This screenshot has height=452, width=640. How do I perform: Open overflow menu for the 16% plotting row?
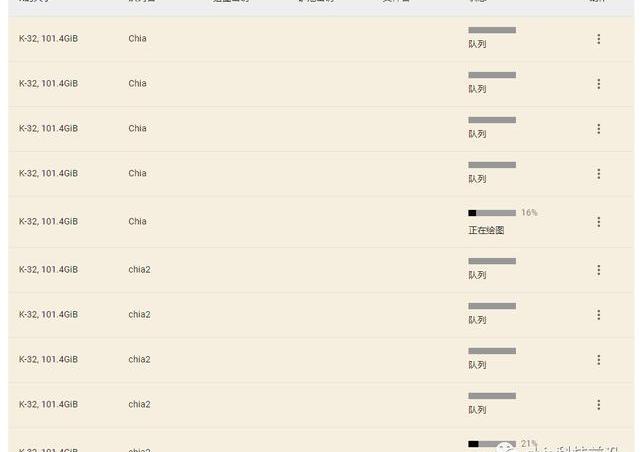tap(598, 222)
